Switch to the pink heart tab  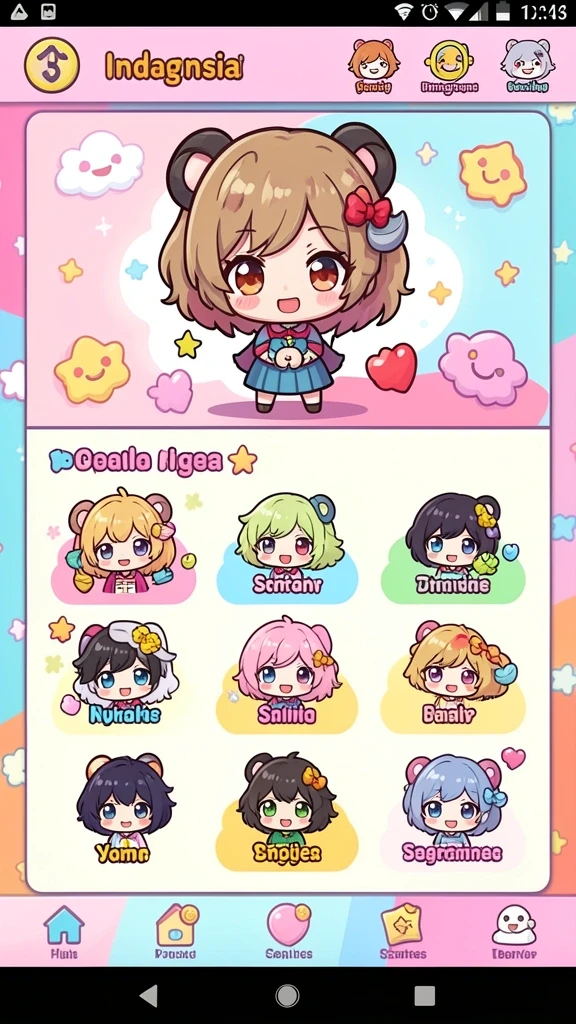tap(289, 932)
